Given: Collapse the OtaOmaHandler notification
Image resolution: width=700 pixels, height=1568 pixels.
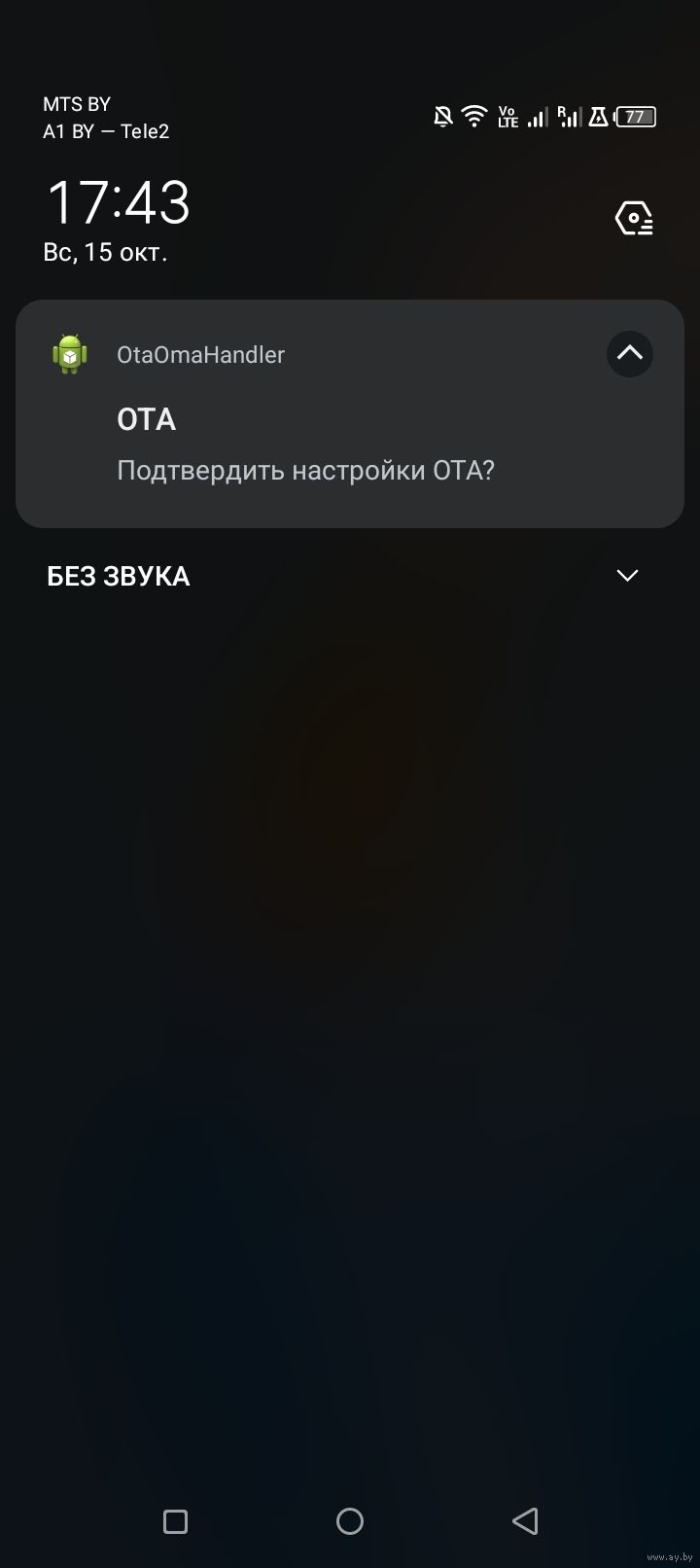Looking at the screenshot, I should click(x=629, y=354).
